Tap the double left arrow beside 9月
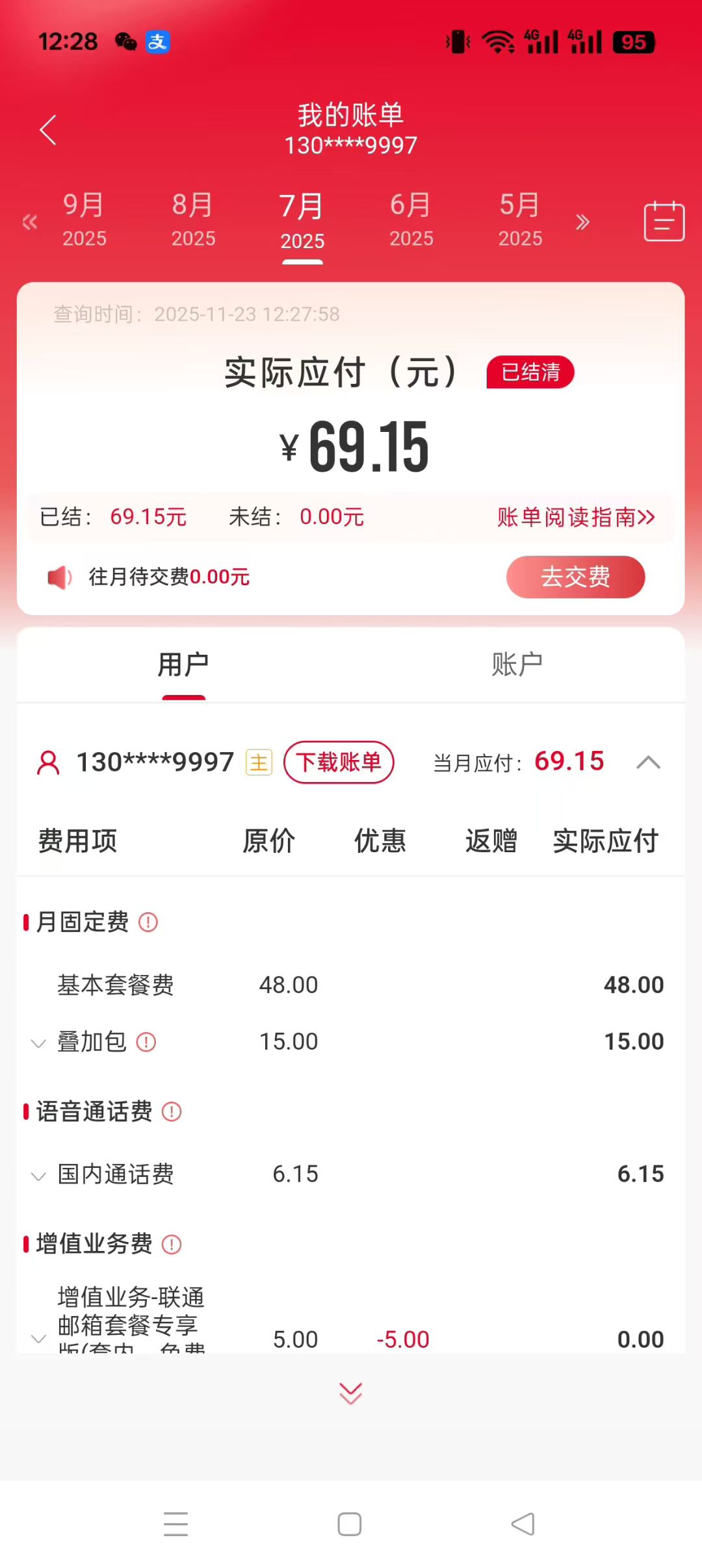Image resolution: width=702 pixels, height=1568 pixels. pyautogui.click(x=29, y=222)
